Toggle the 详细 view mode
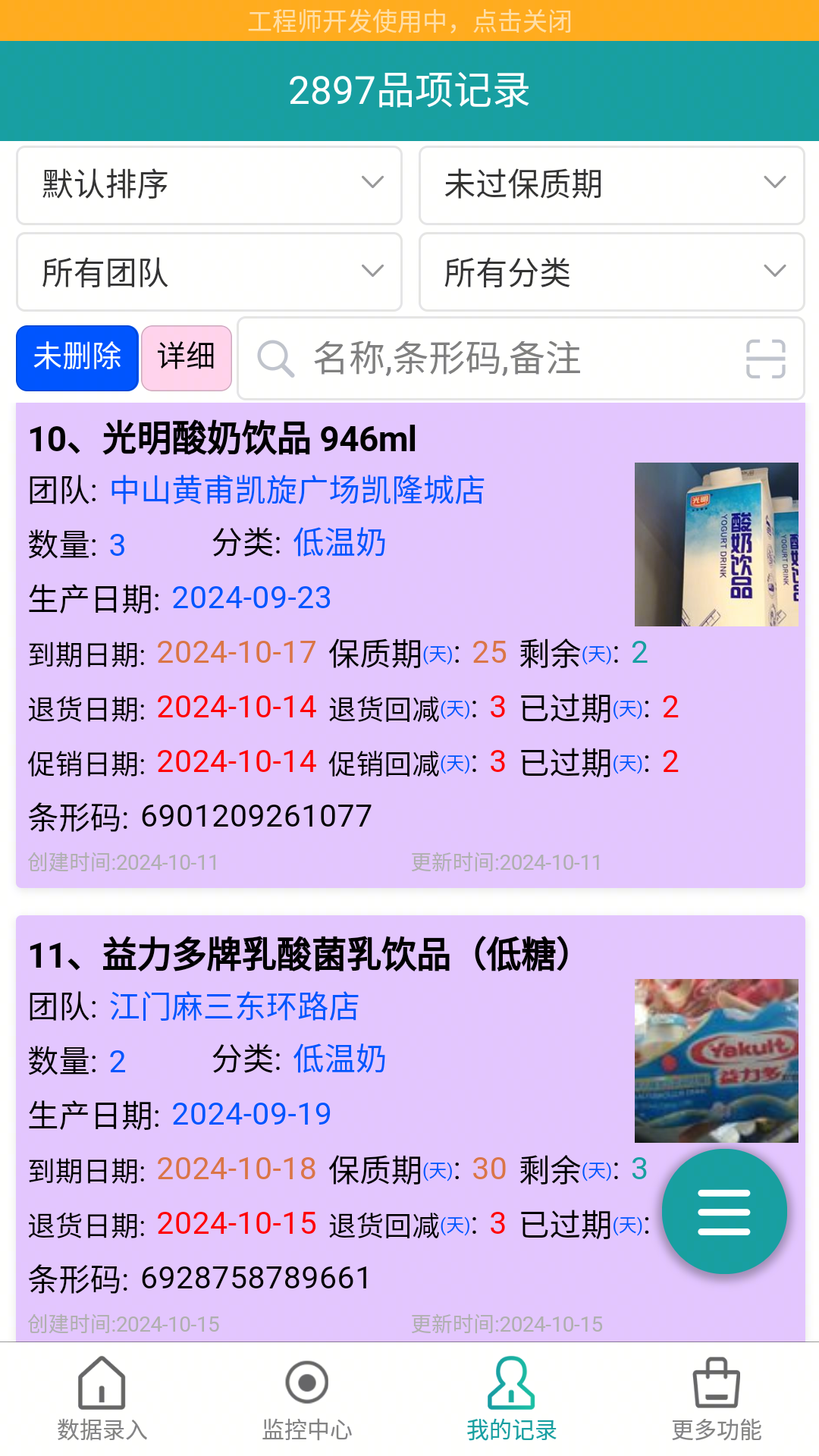The width and height of the screenshot is (819, 1456). click(x=186, y=357)
